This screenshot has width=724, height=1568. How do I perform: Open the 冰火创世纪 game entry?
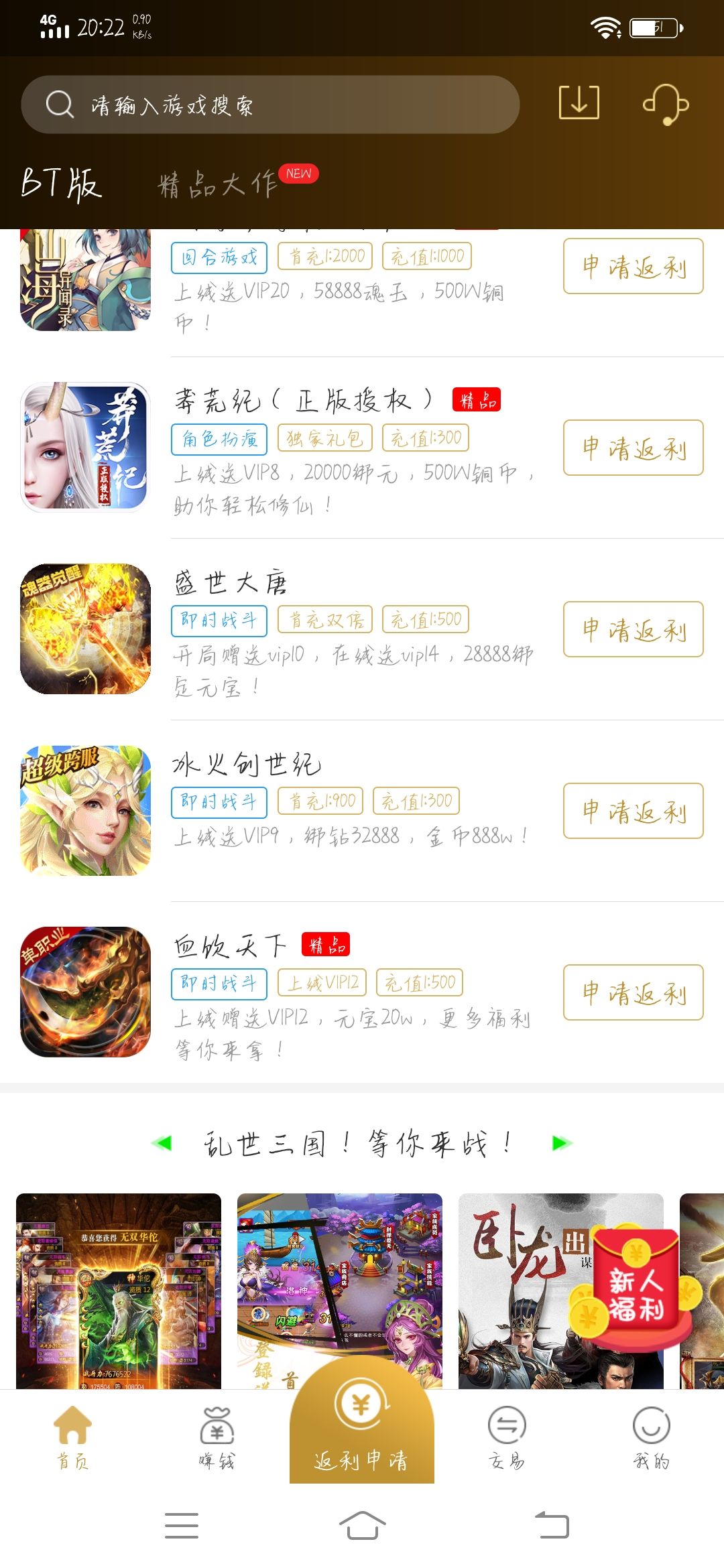coord(85,811)
